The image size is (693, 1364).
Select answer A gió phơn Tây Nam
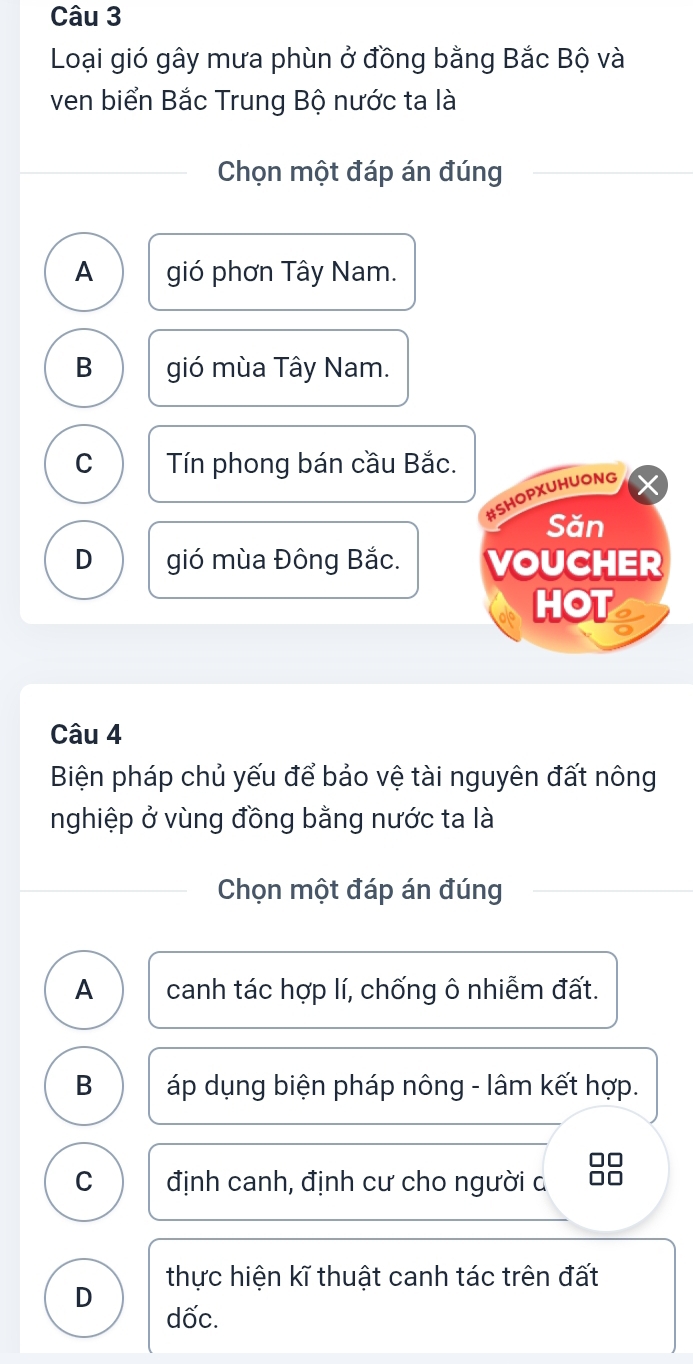(x=85, y=272)
